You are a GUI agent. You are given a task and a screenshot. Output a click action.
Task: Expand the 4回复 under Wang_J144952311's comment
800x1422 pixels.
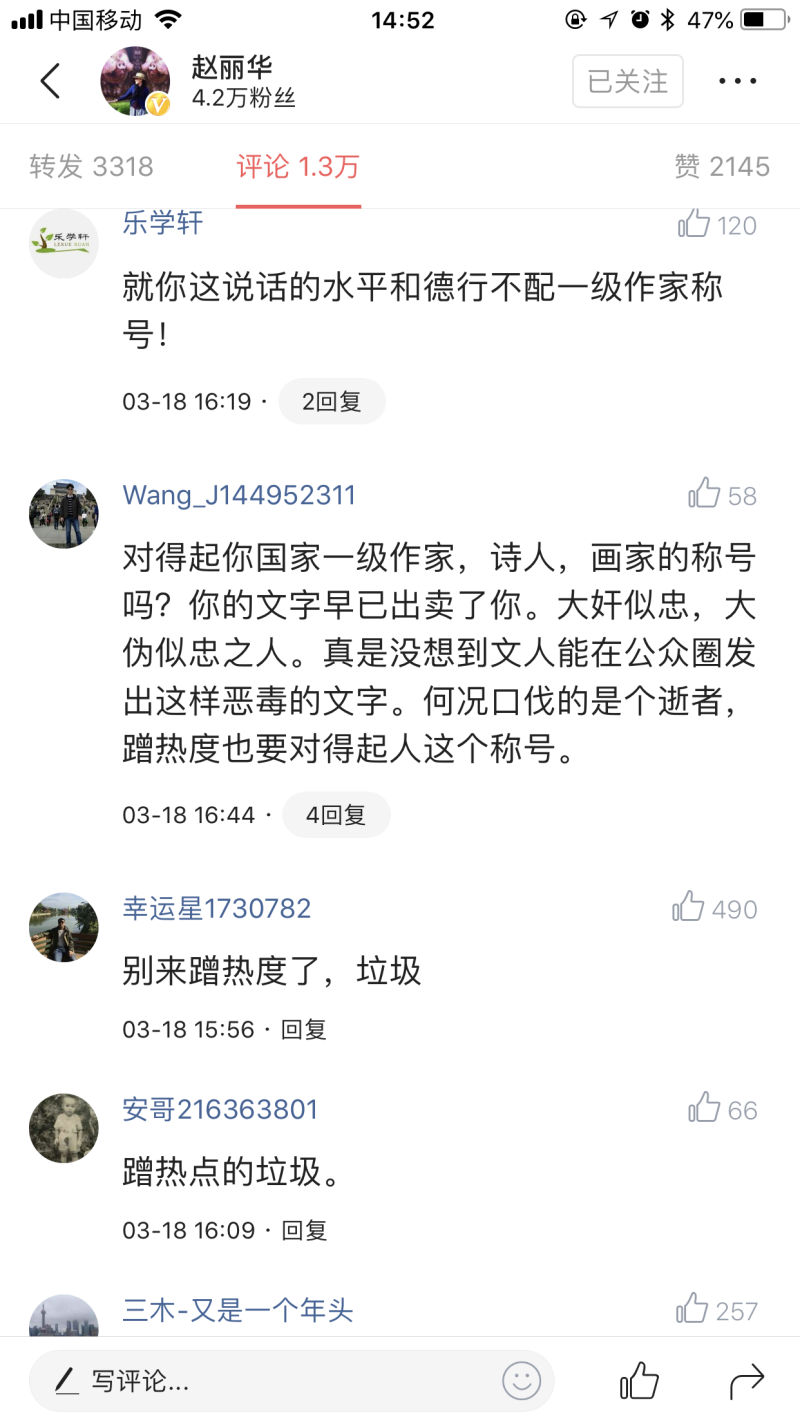coord(336,815)
